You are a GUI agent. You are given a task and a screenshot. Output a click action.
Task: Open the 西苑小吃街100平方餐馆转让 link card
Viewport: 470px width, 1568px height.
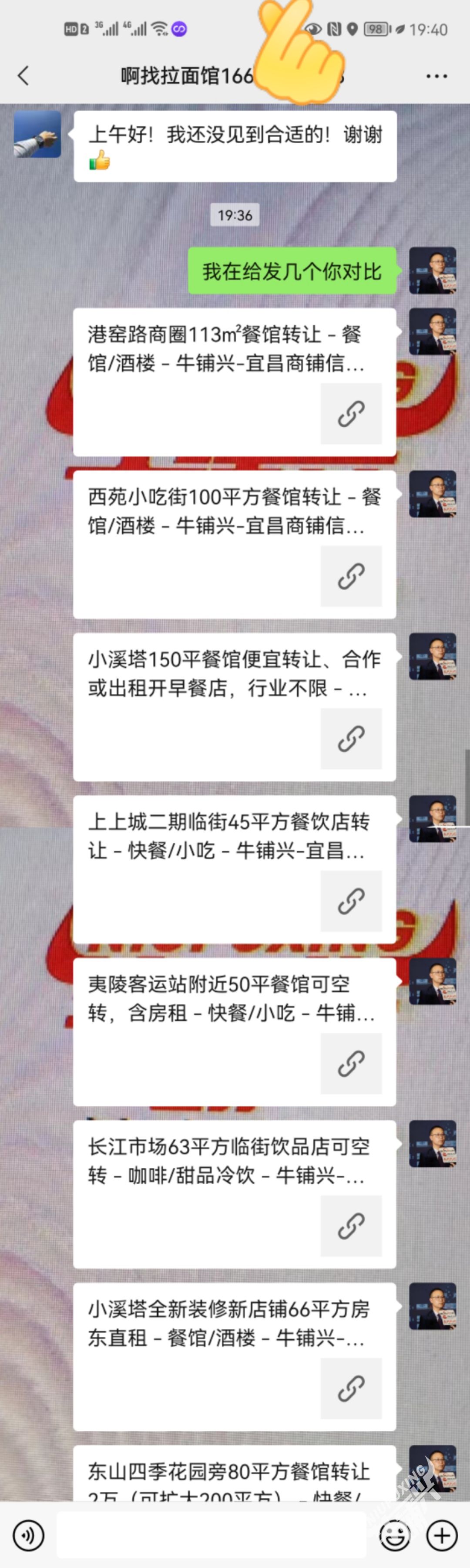[x=234, y=544]
